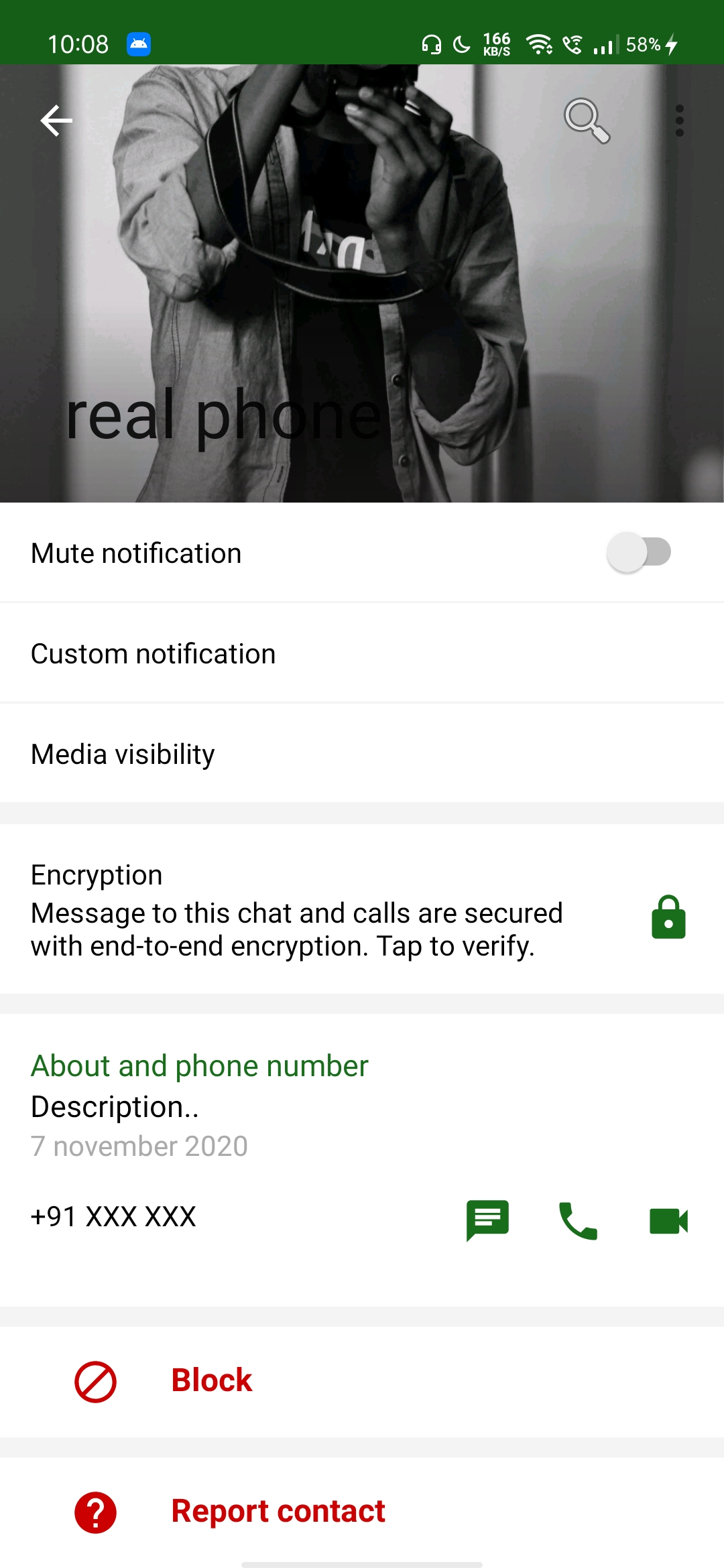Screen dimensions: 724x1568
Task: Start a voice call with the phone icon
Action: 577,1220
